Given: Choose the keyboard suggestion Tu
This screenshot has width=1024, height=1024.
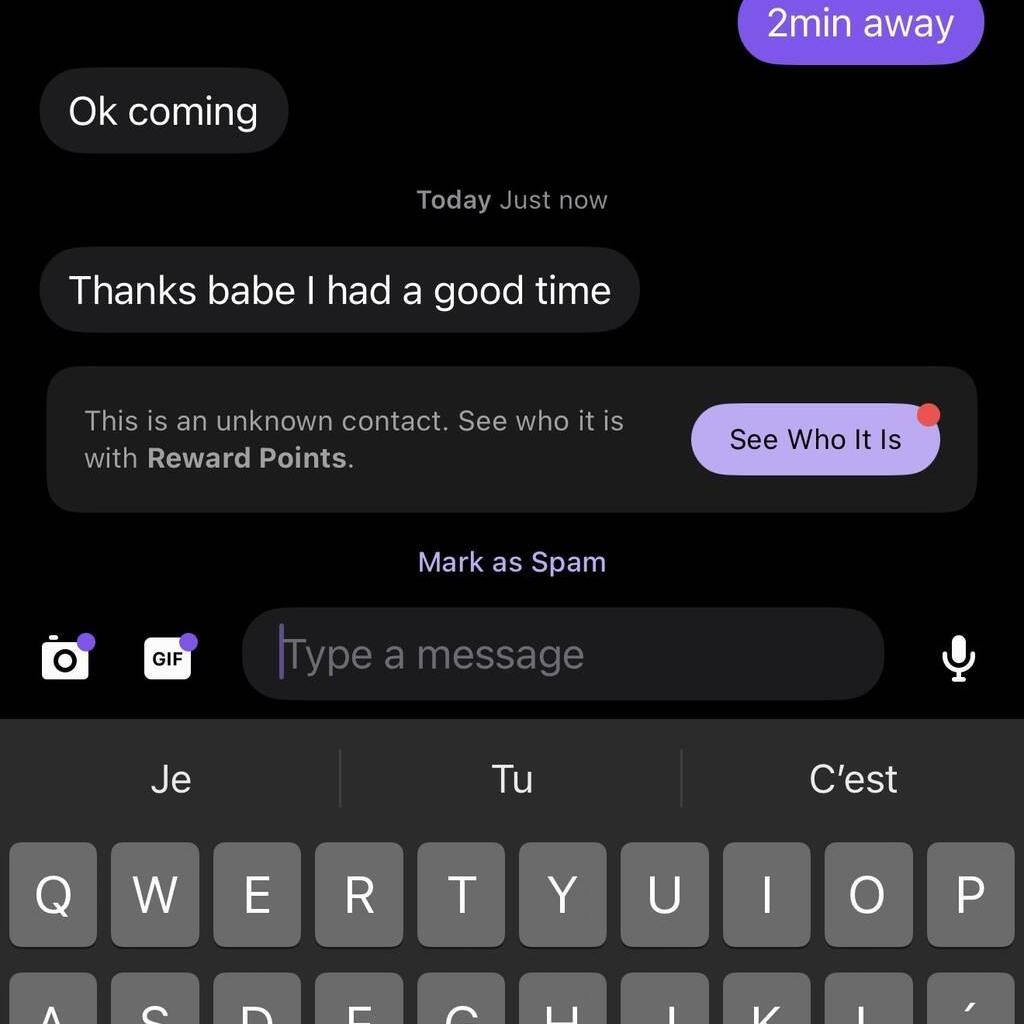Looking at the screenshot, I should point(511,779).
